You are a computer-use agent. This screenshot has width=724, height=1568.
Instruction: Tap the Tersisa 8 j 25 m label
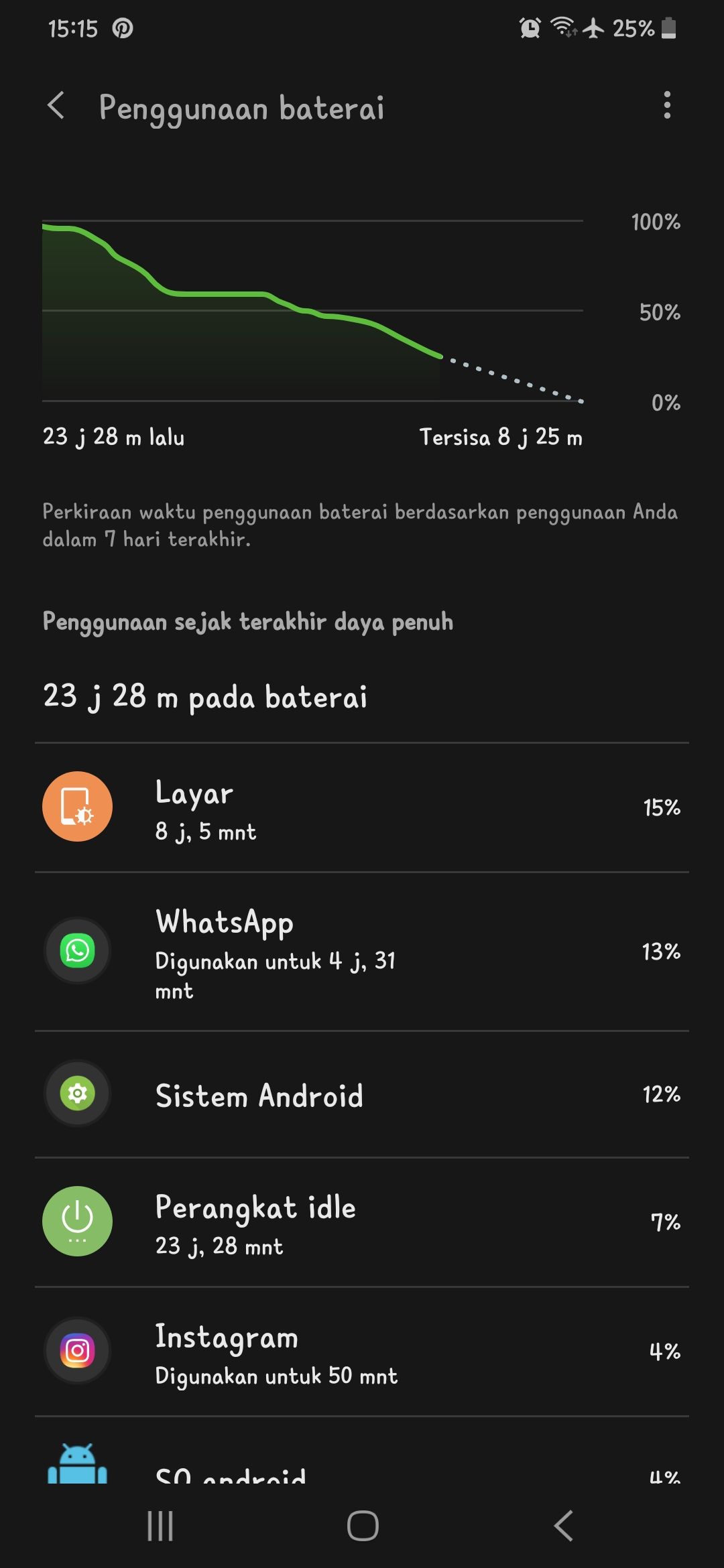[x=501, y=438]
